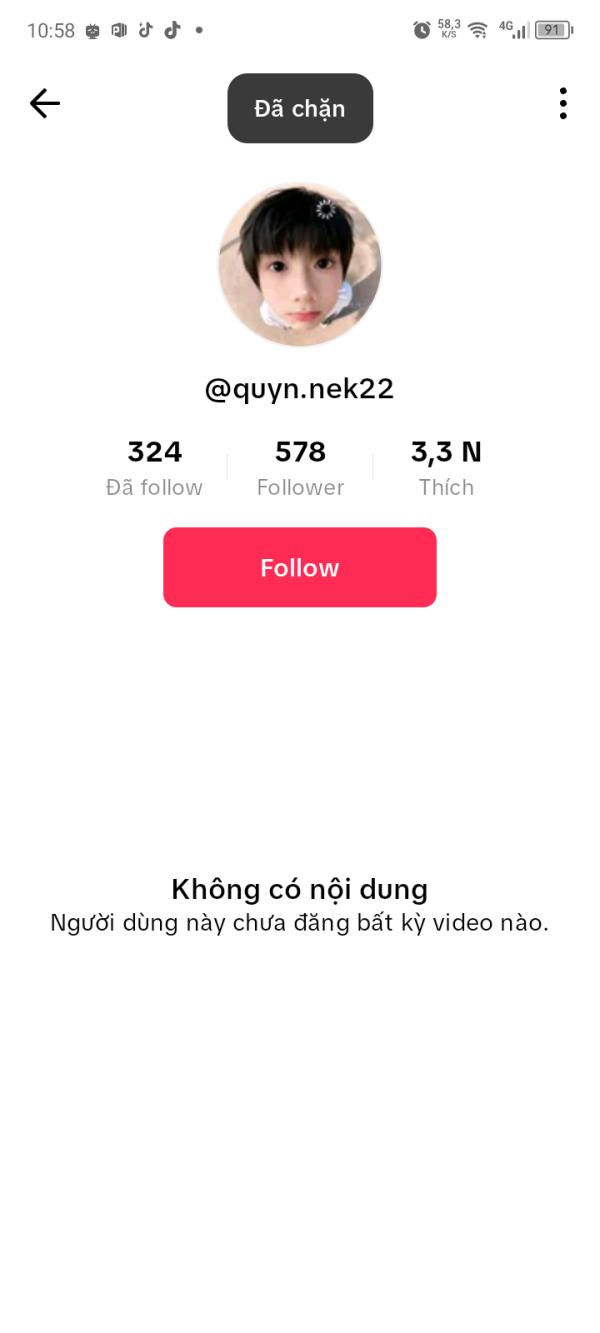
Task: Open the 324 Đã follow list
Action: [x=154, y=467]
